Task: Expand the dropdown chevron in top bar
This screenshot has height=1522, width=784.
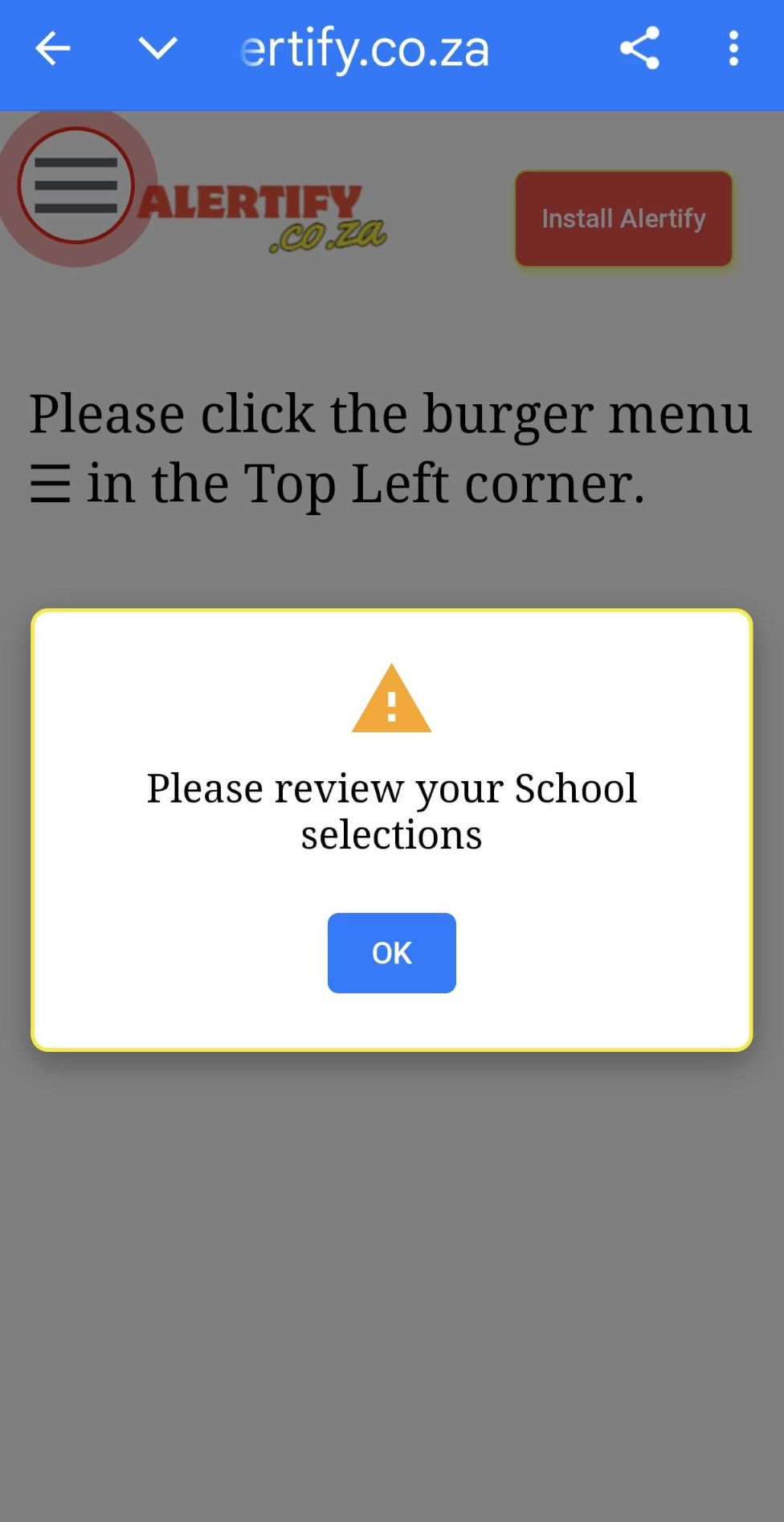Action: (x=157, y=49)
